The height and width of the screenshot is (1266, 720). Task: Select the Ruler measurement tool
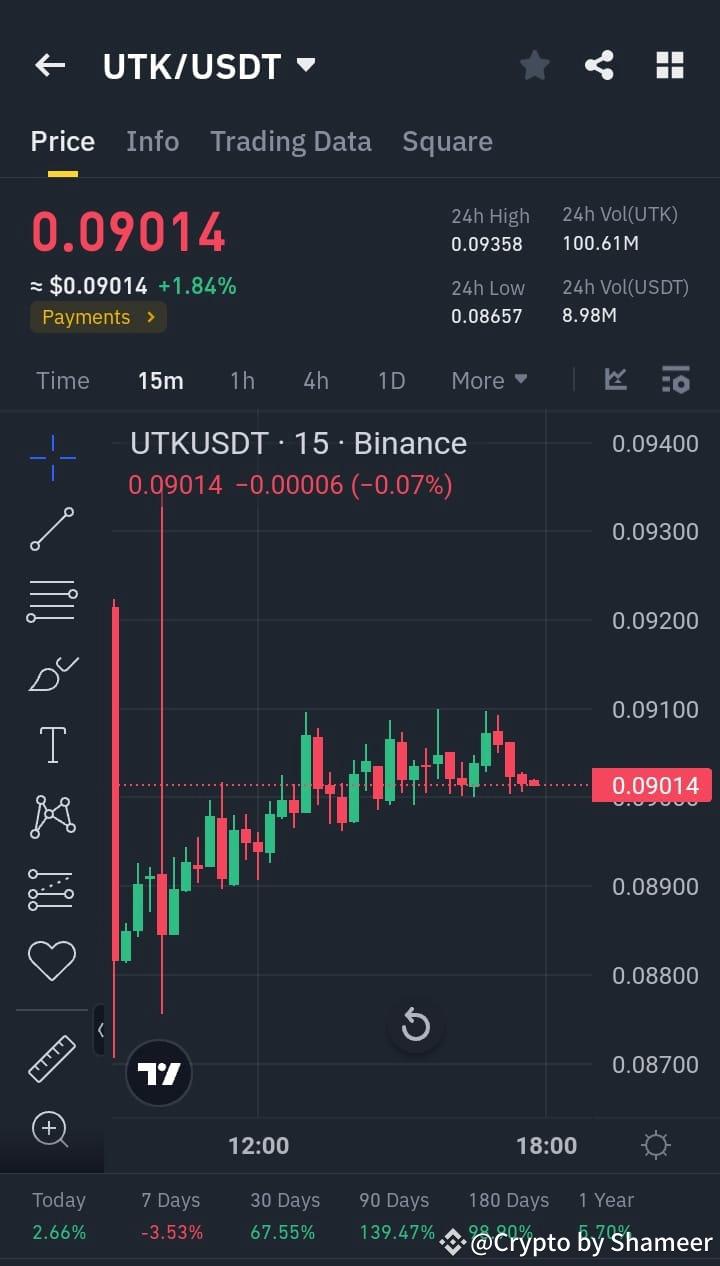point(51,1058)
